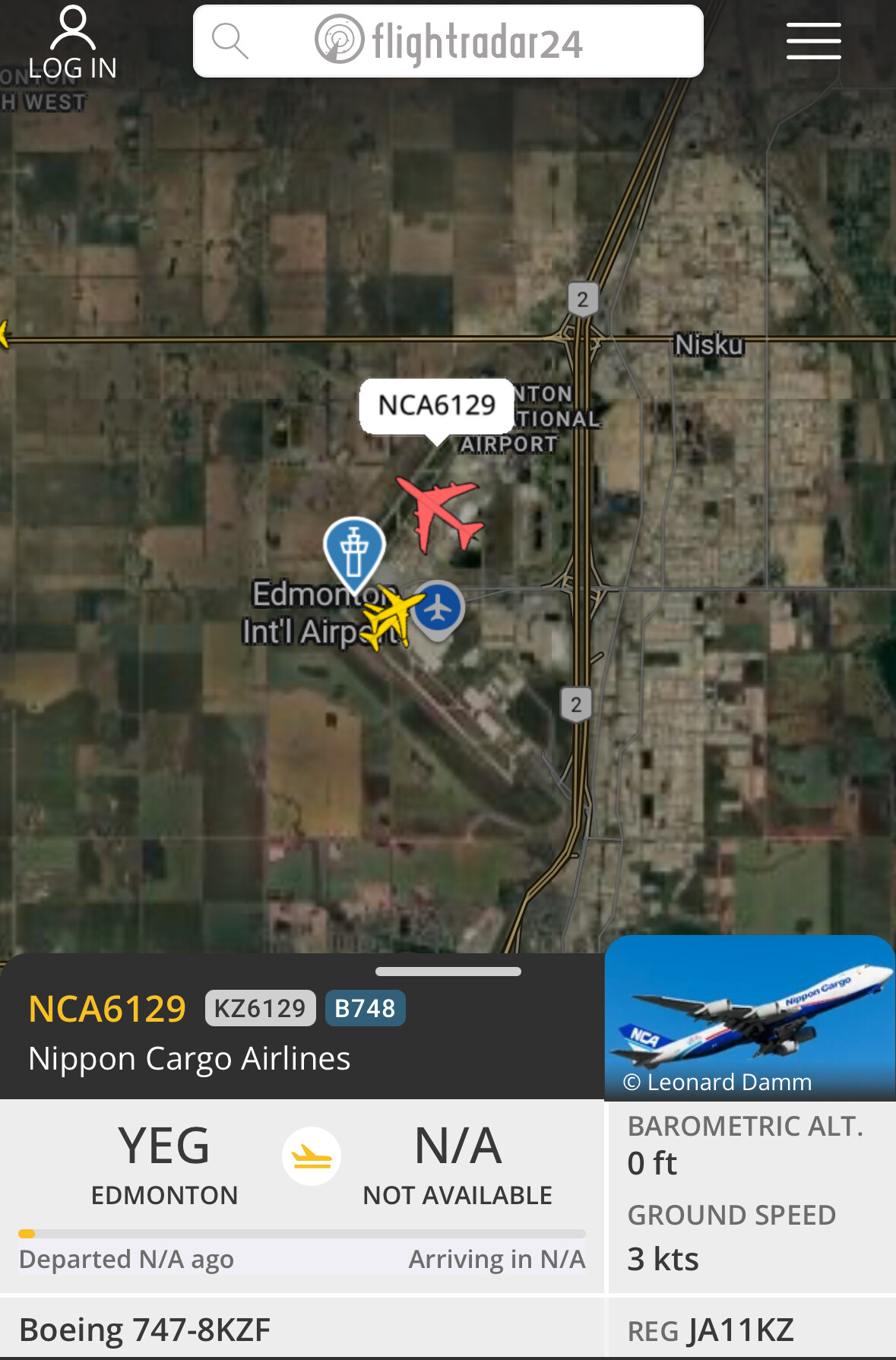Open the hamburger menu

pyautogui.click(x=813, y=41)
